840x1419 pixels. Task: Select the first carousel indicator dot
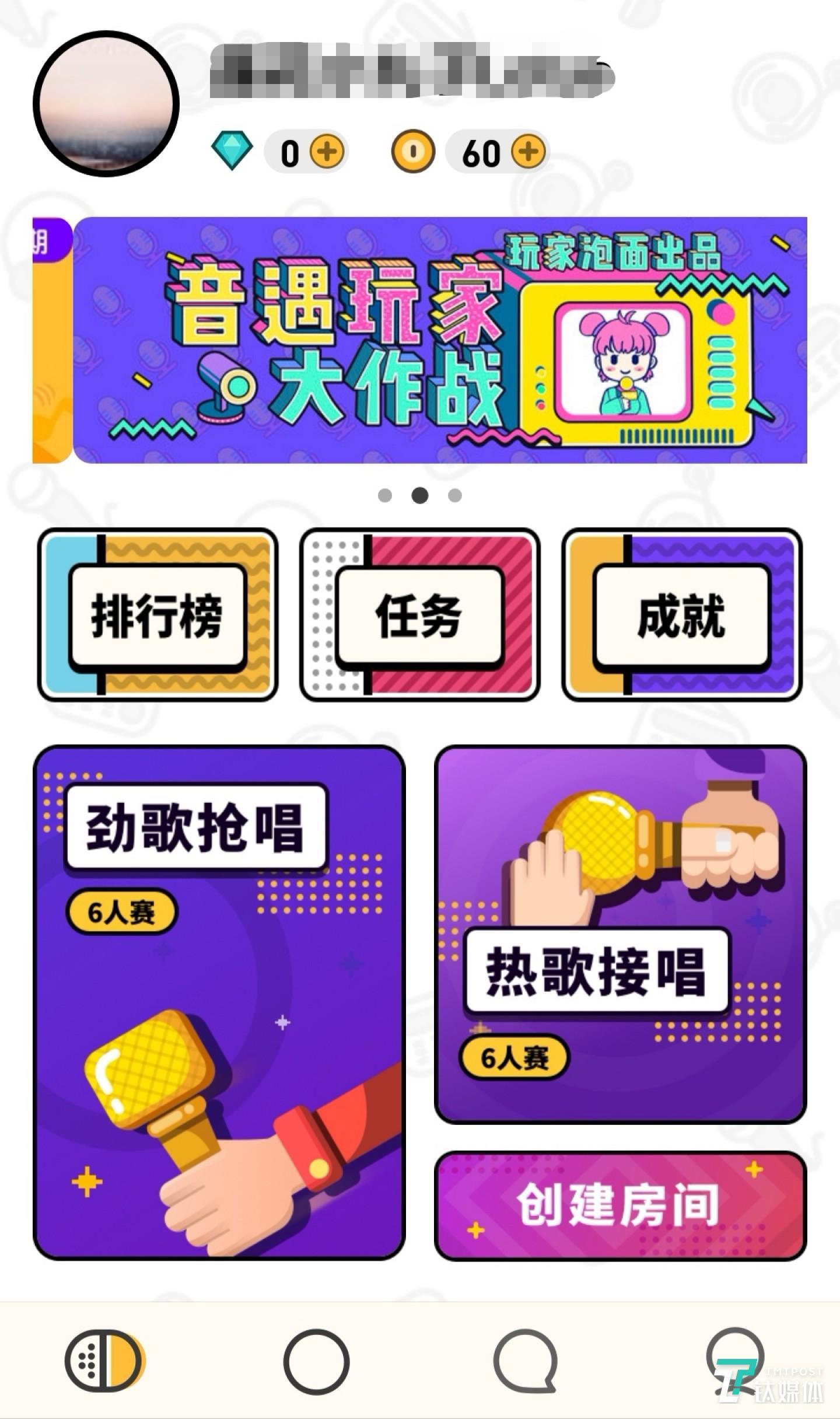click(x=384, y=495)
